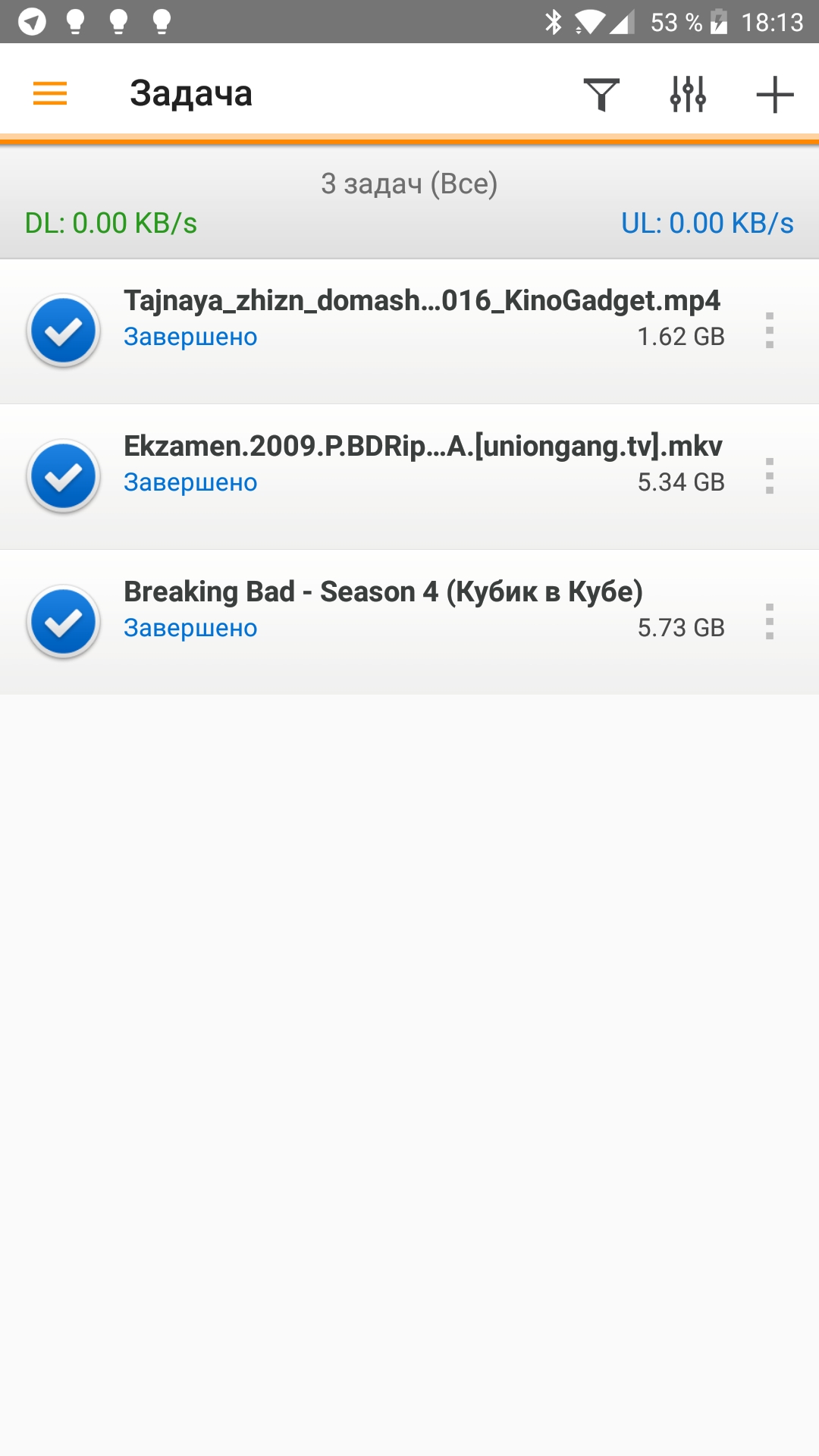
Task: Open the Breaking Bad Season 4 task
Action: tap(409, 623)
